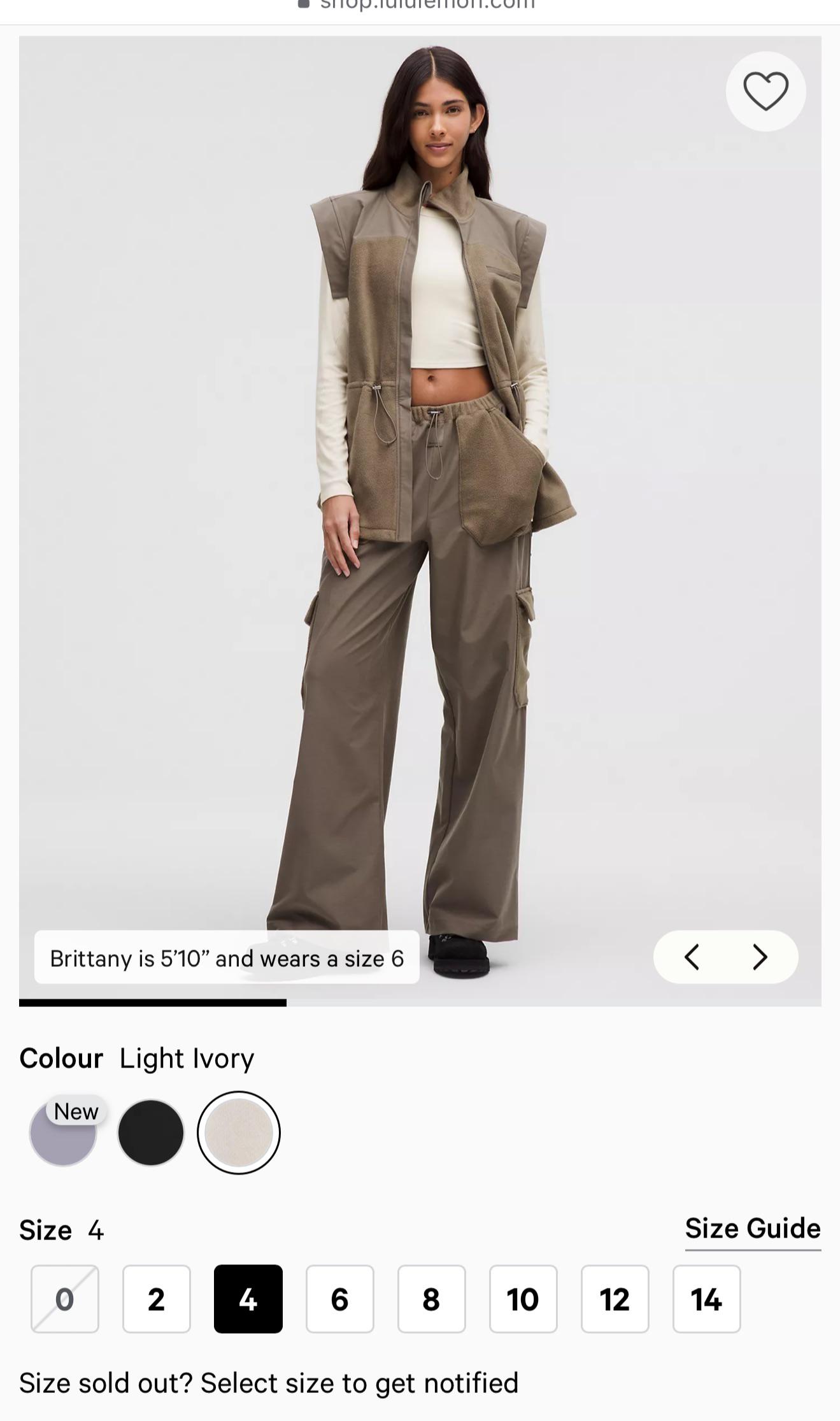
Task: Select size 8
Action: (x=432, y=1299)
